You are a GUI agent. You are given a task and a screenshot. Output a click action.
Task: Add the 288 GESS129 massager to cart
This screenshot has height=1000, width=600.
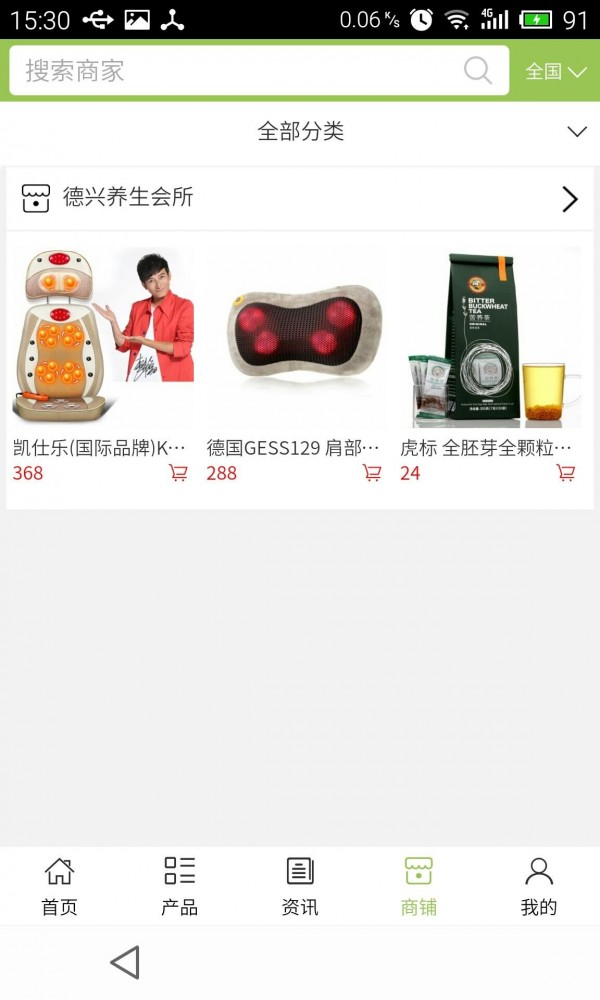372,473
